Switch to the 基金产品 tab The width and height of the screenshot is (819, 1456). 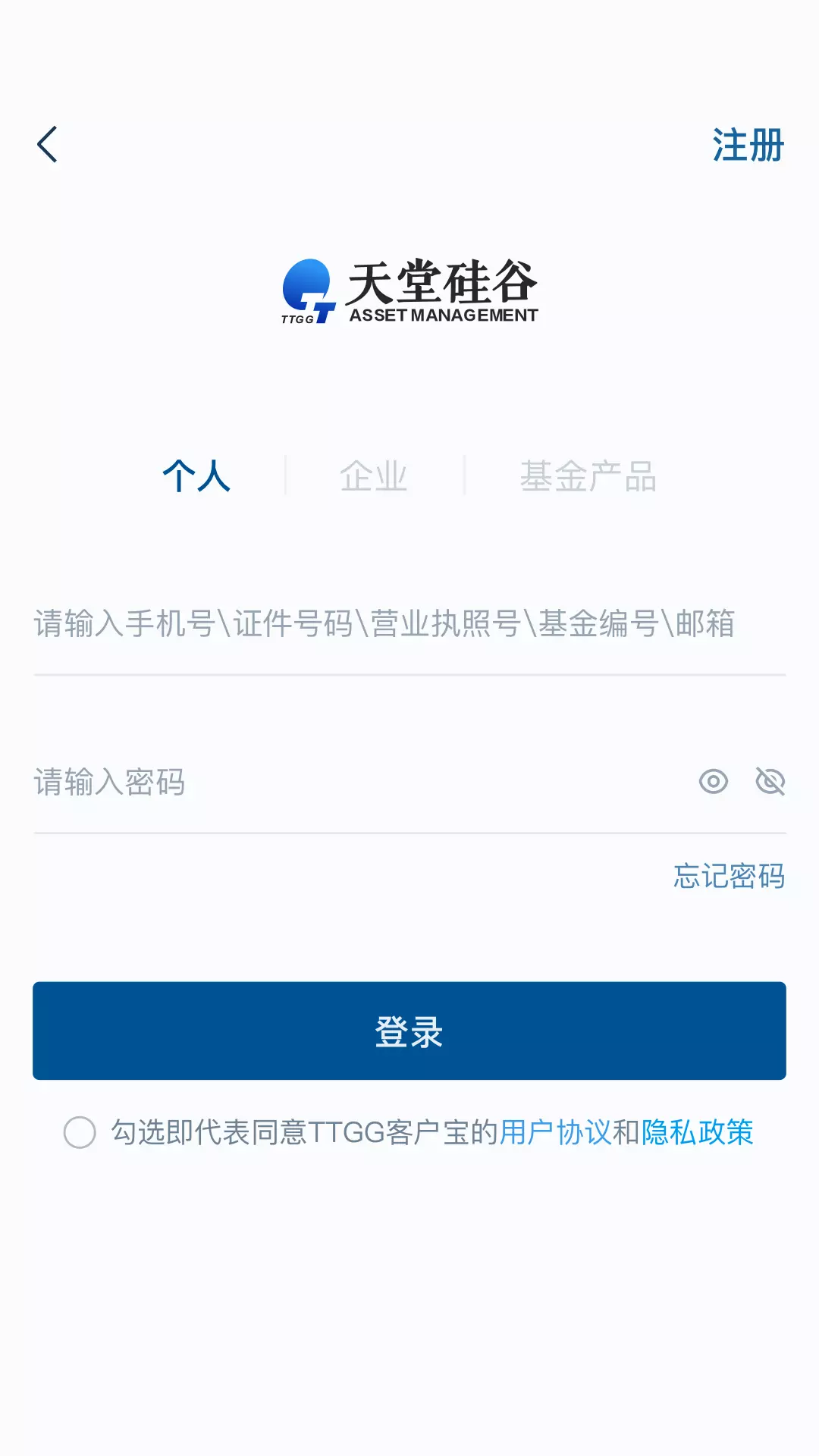tap(588, 476)
